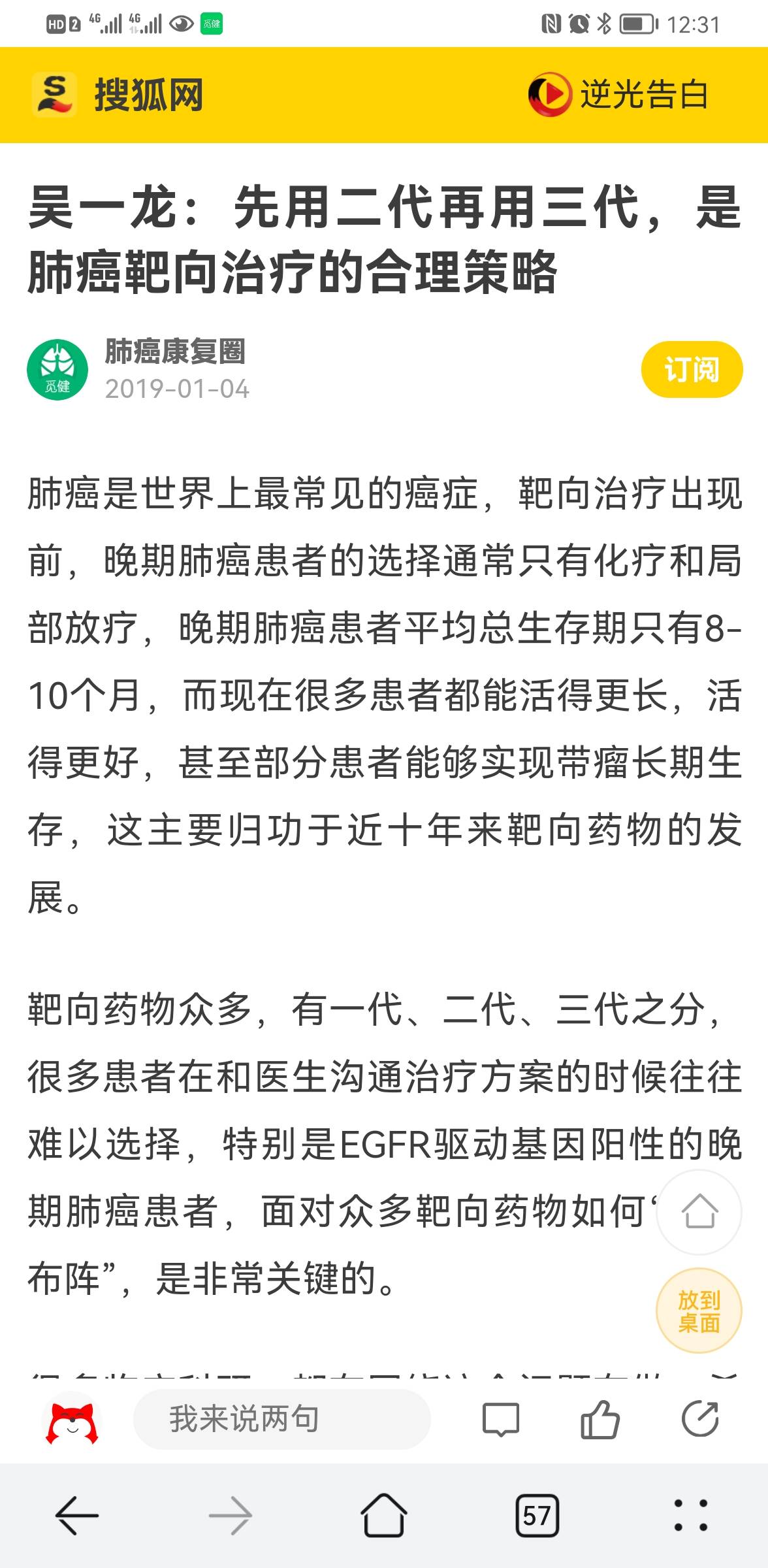Tap the Sohu fox logo
The image size is (768, 1568).
pos(56,95)
